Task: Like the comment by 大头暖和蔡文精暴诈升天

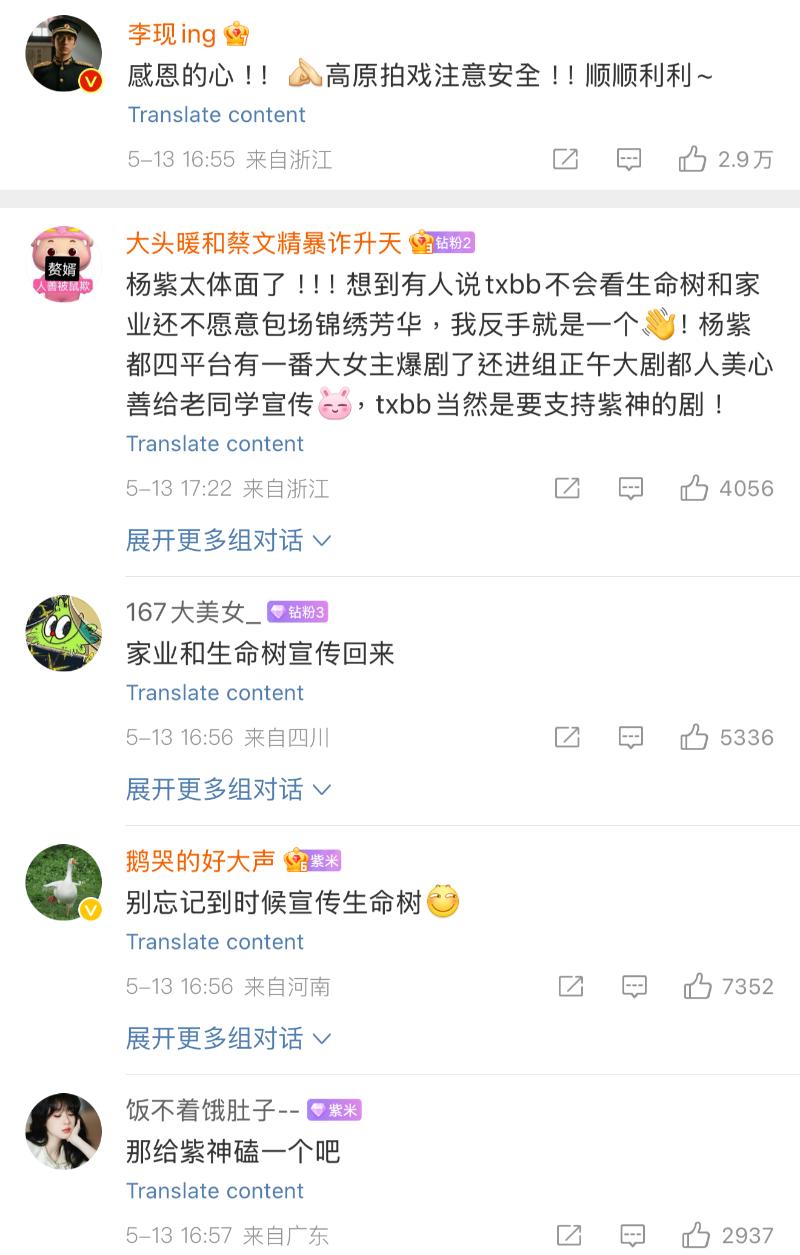Action: click(x=694, y=488)
